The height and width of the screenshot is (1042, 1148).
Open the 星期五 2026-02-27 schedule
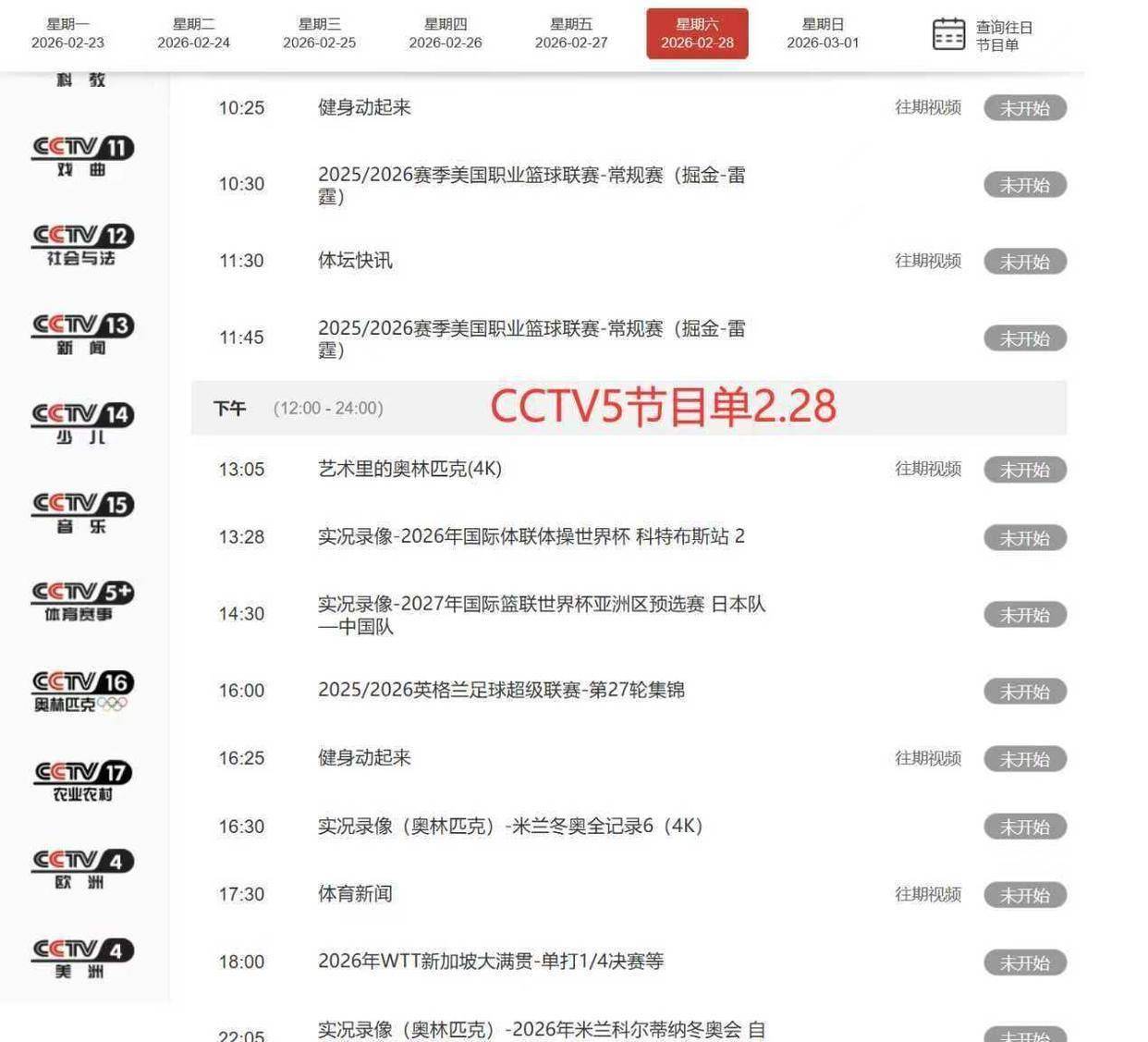point(571,33)
